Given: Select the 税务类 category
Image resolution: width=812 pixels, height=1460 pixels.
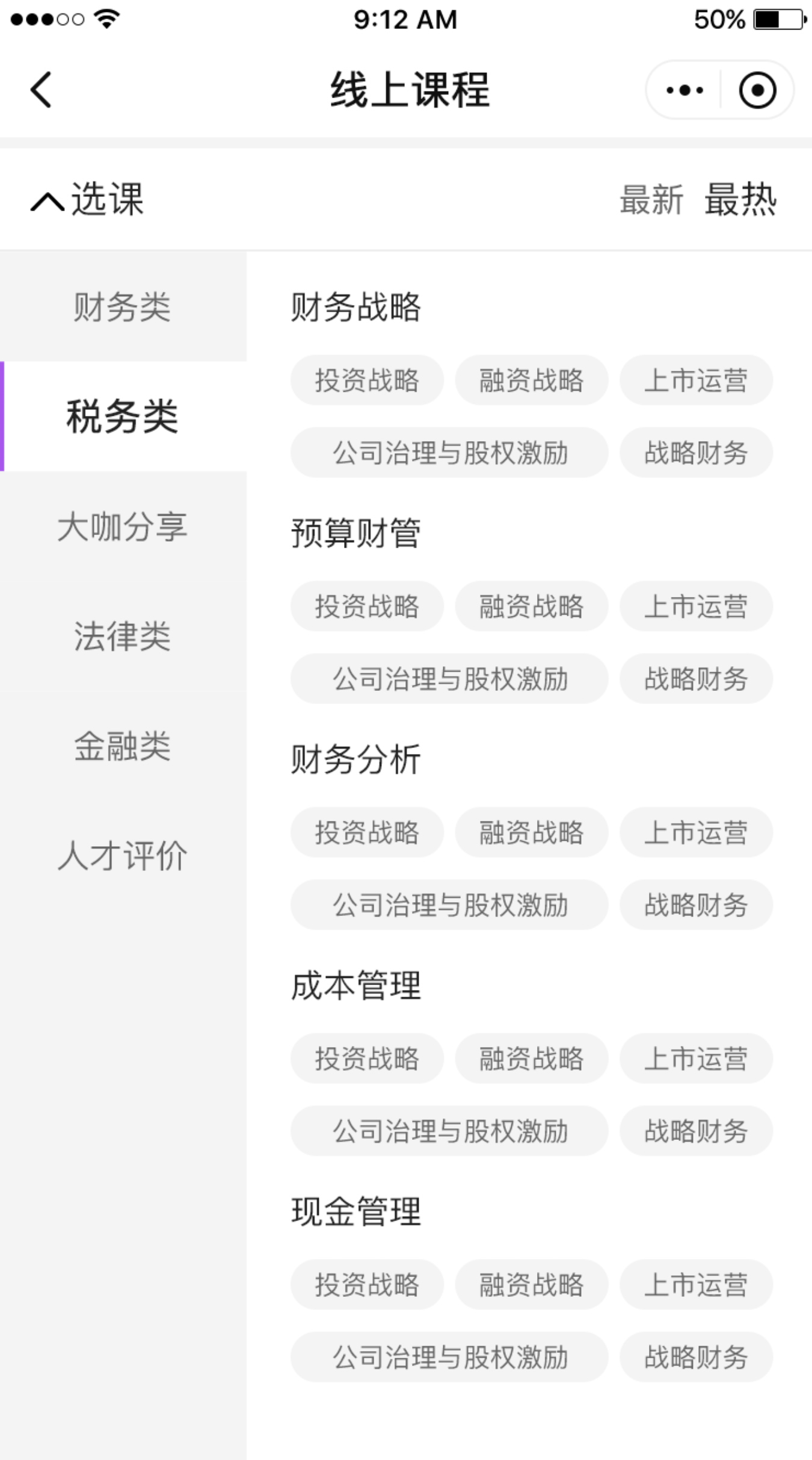Looking at the screenshot, I should click(x=123, y=416).
